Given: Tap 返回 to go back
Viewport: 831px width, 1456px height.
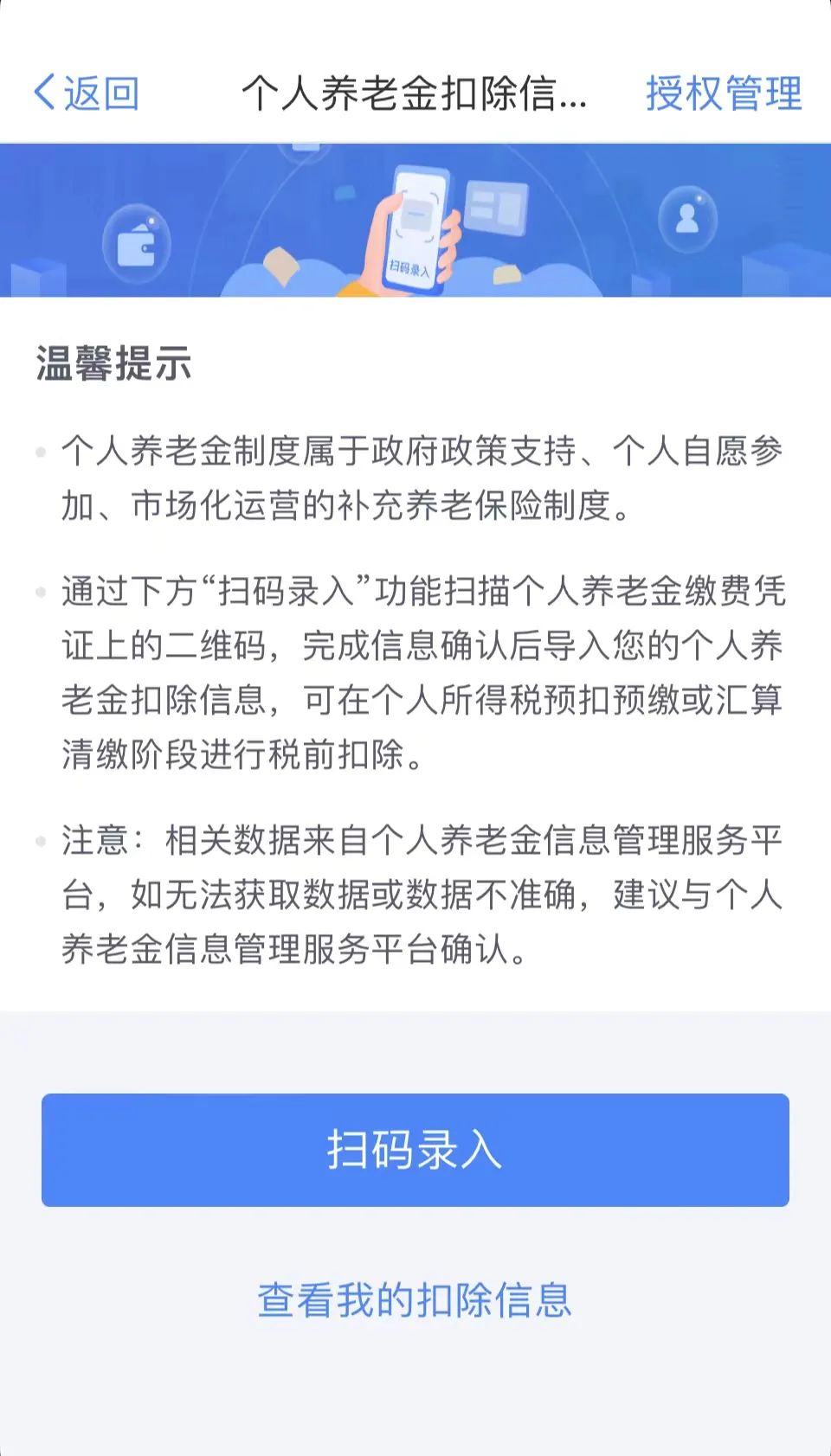Looking at the screenshot, I should (x=87, y=93).
